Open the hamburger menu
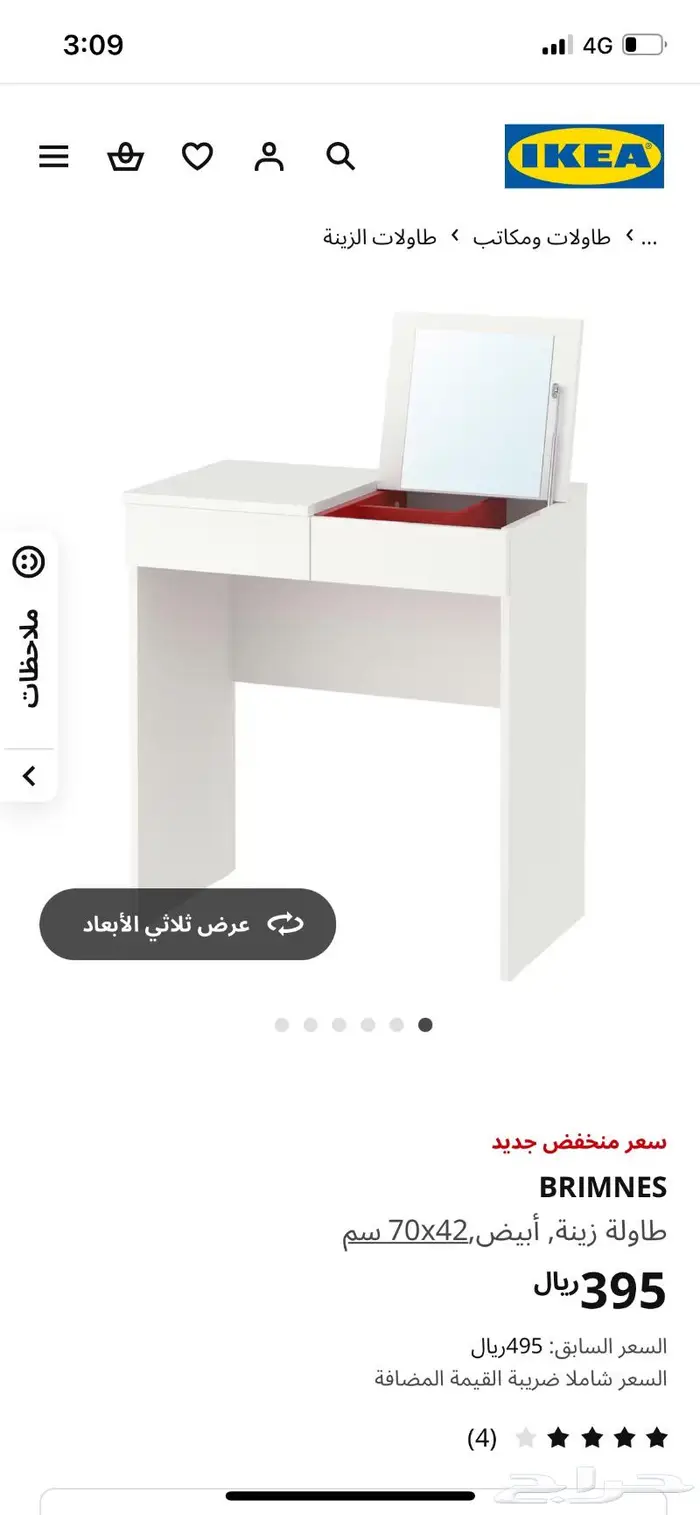 coord(54,157)
